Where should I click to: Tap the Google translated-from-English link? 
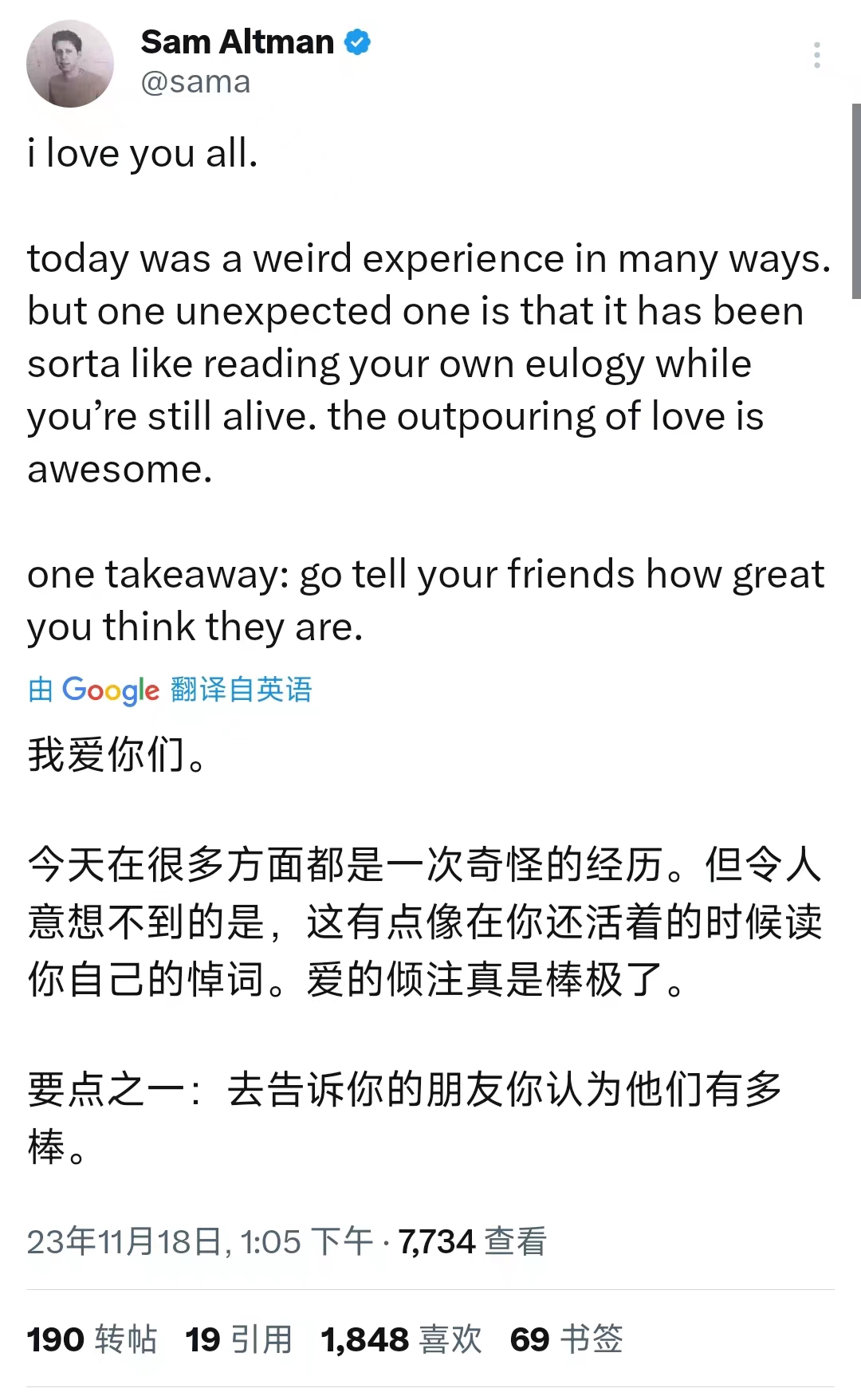click(170, 690)
